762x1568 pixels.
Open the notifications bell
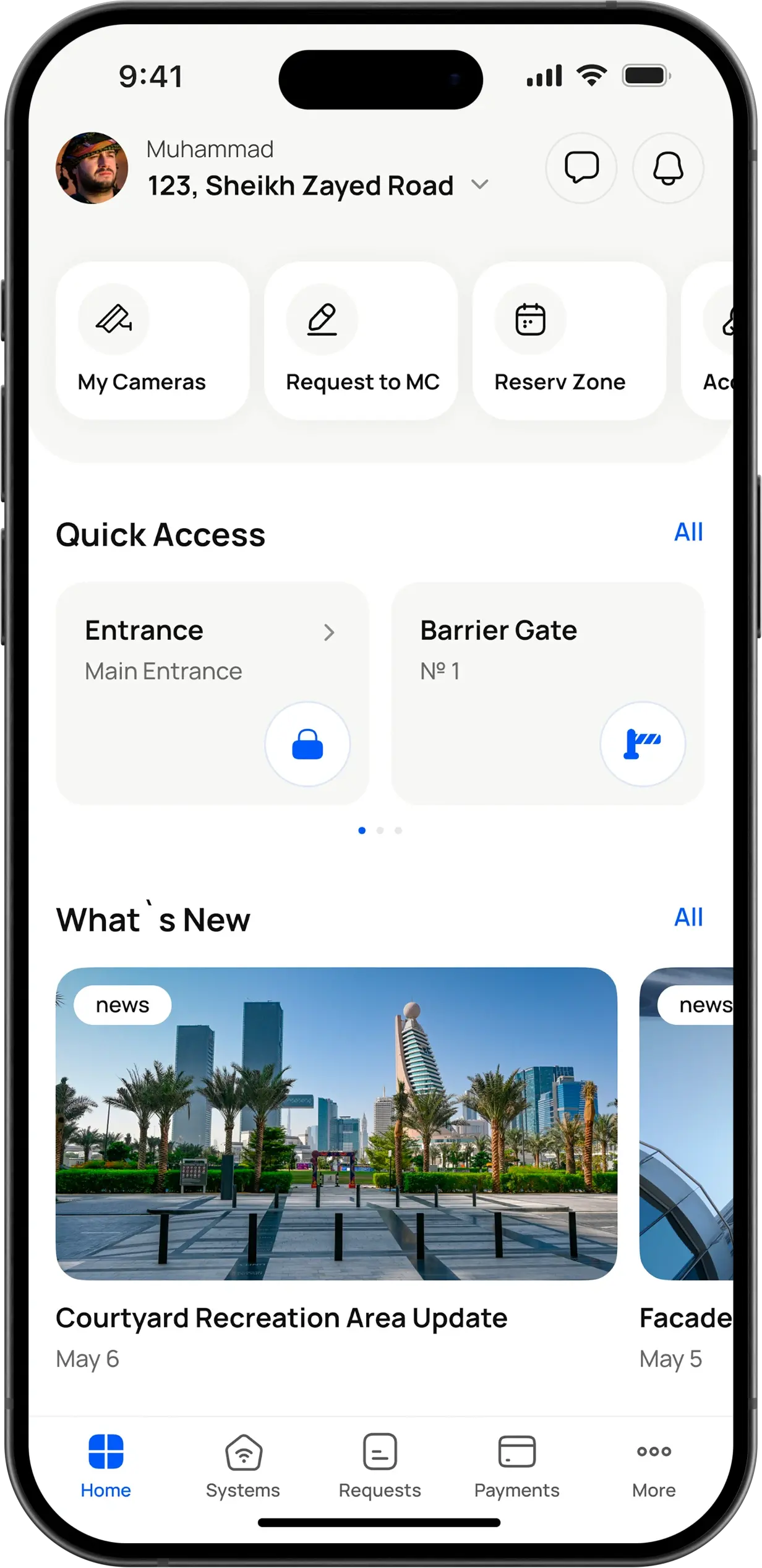pos(667,168)
